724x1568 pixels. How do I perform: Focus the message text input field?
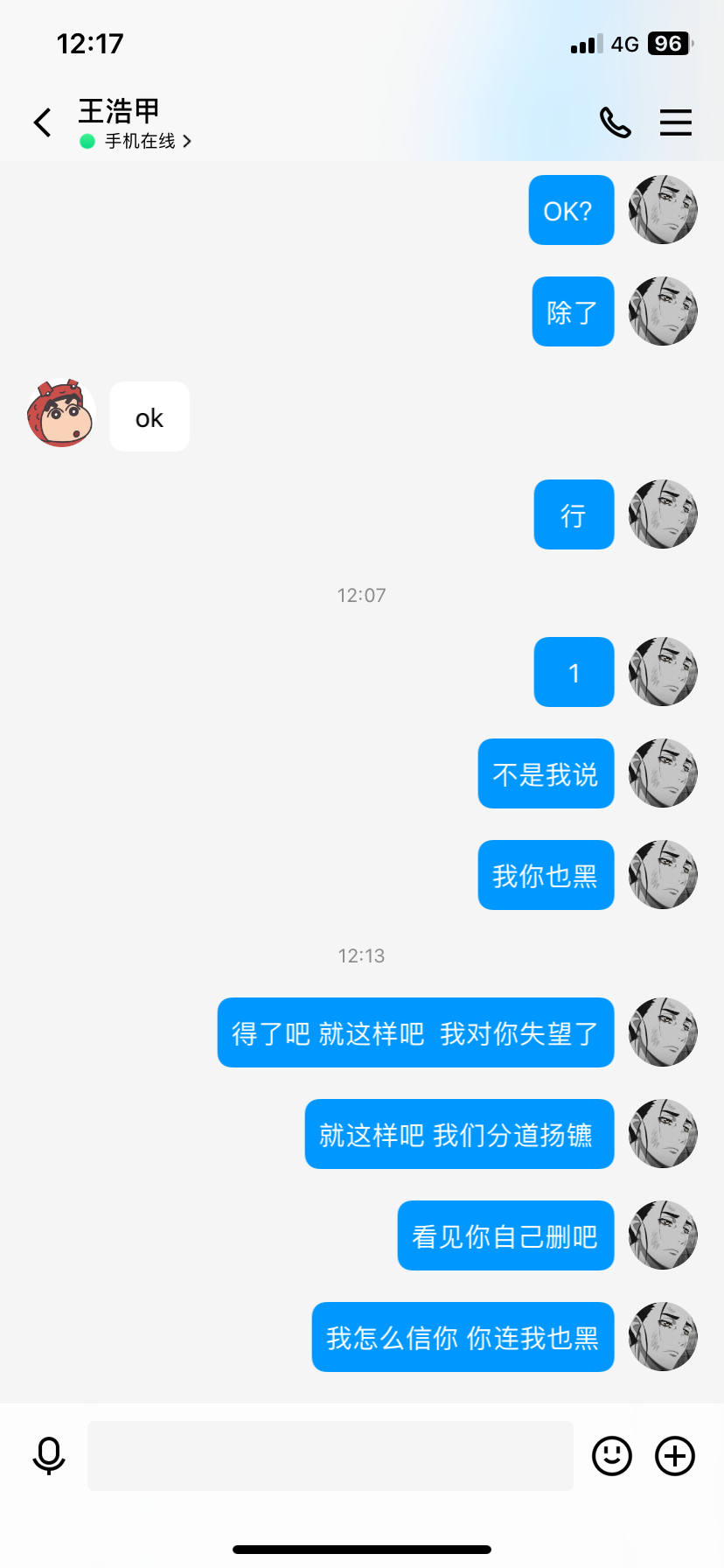pyautogui.click(x=331, y=1456)
